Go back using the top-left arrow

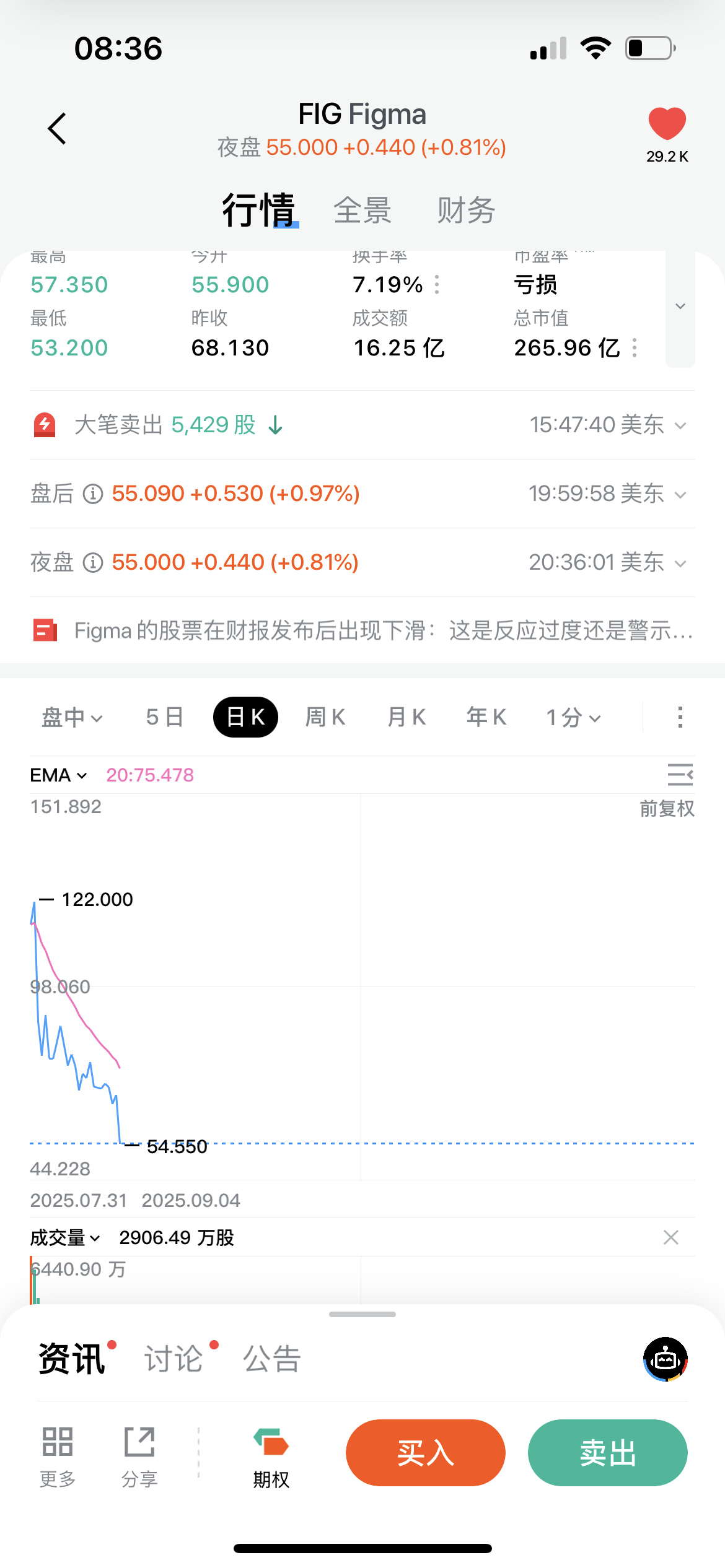(x=57, y=129)
